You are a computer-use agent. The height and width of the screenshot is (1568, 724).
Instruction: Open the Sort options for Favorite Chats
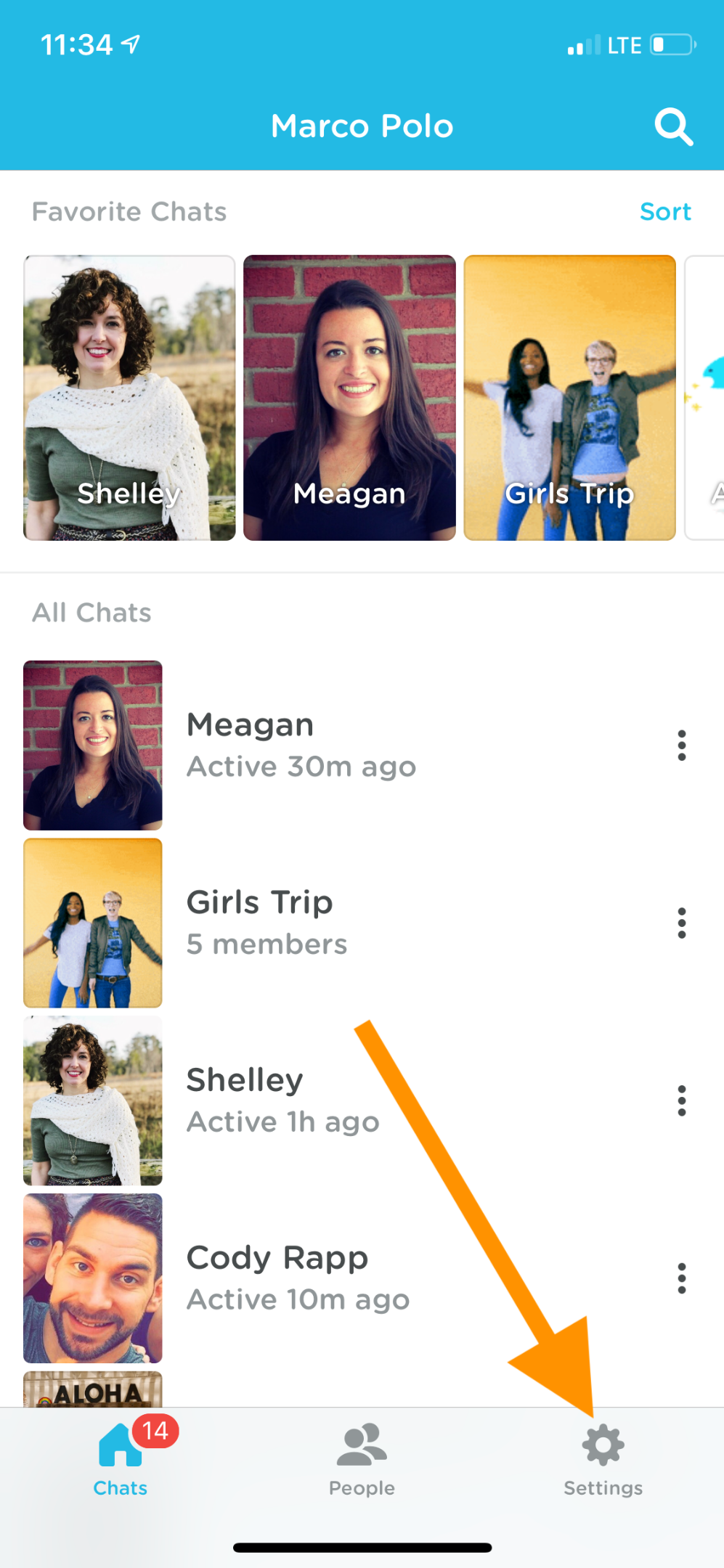click(x=664, y=211)
